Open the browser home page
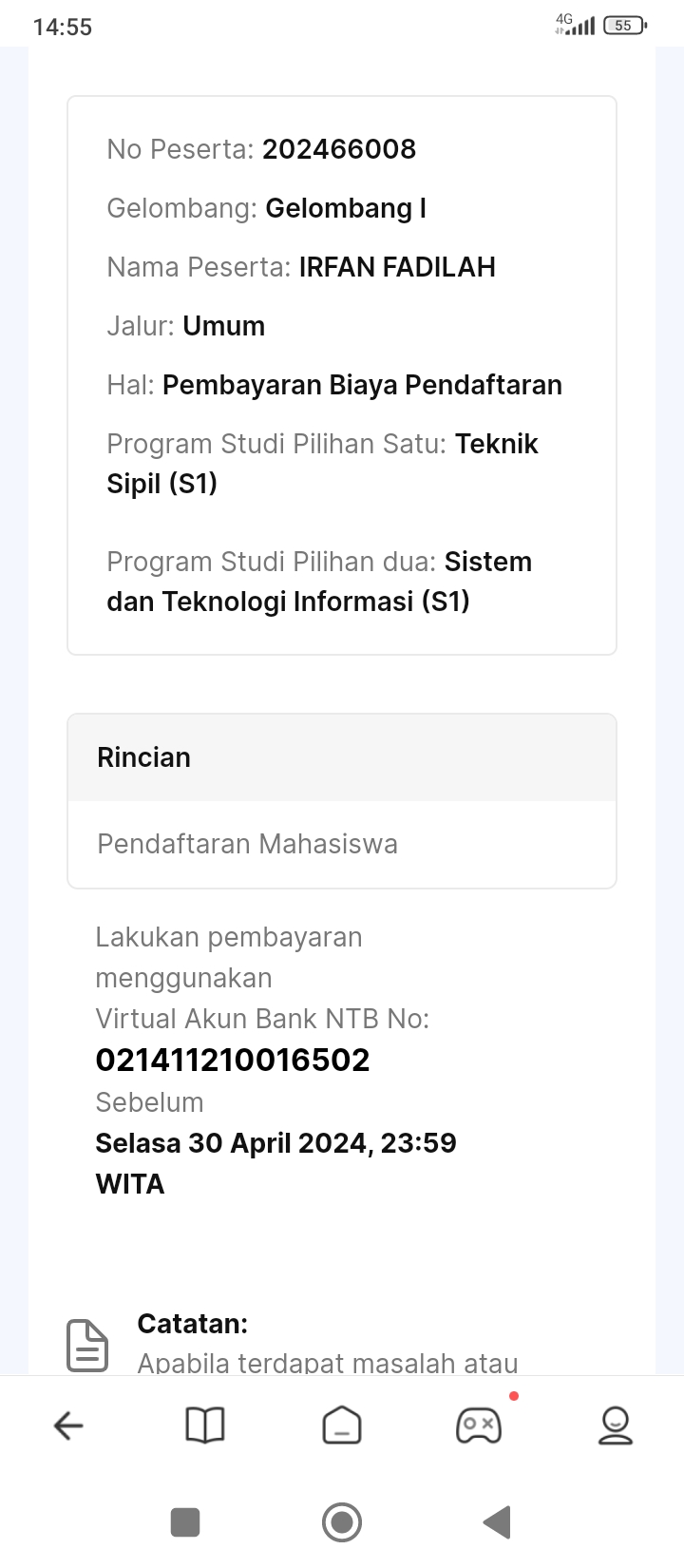The height and width of the screenshot is (1568, 684). (342, 1425)
